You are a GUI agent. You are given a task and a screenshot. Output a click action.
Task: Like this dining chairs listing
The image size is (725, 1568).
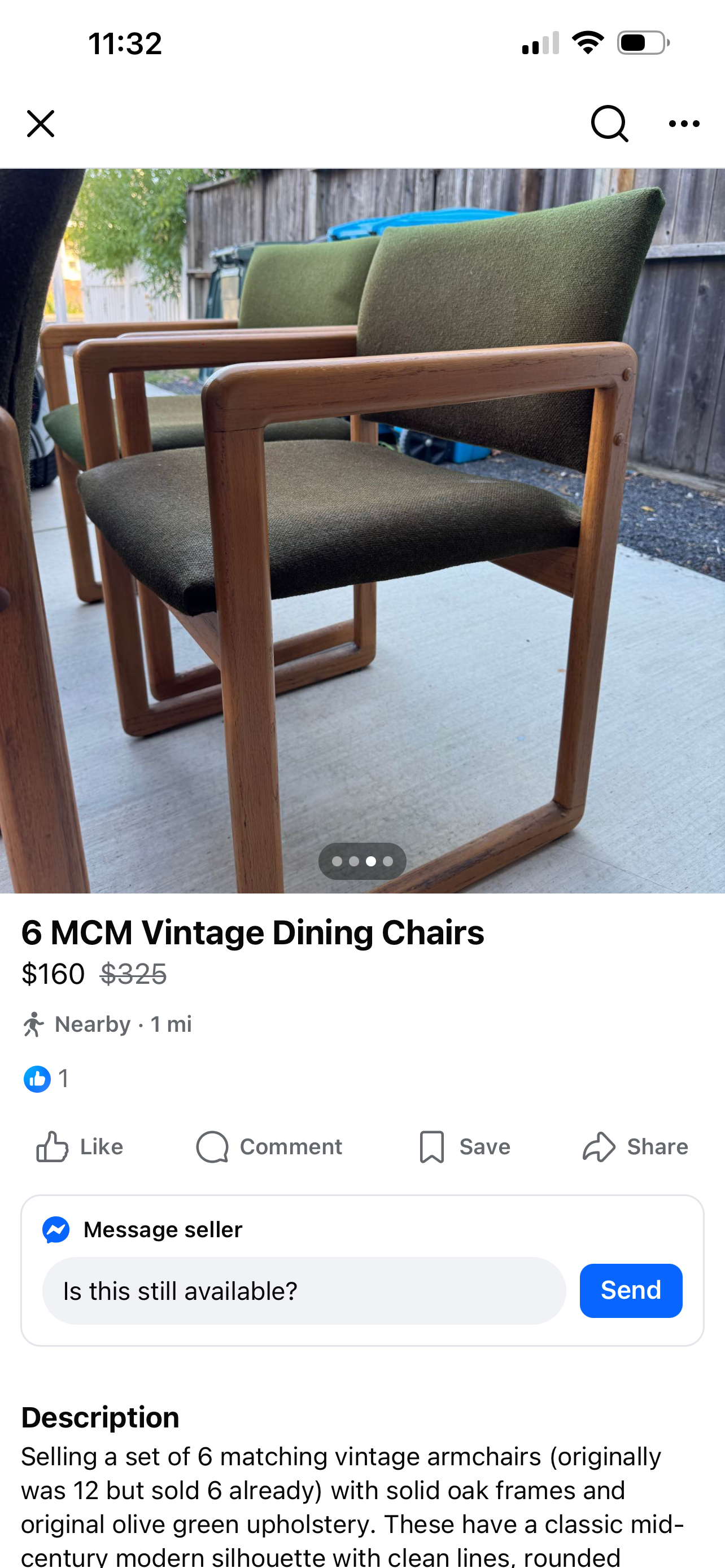pyautogui.click(x=80, y=1147)
